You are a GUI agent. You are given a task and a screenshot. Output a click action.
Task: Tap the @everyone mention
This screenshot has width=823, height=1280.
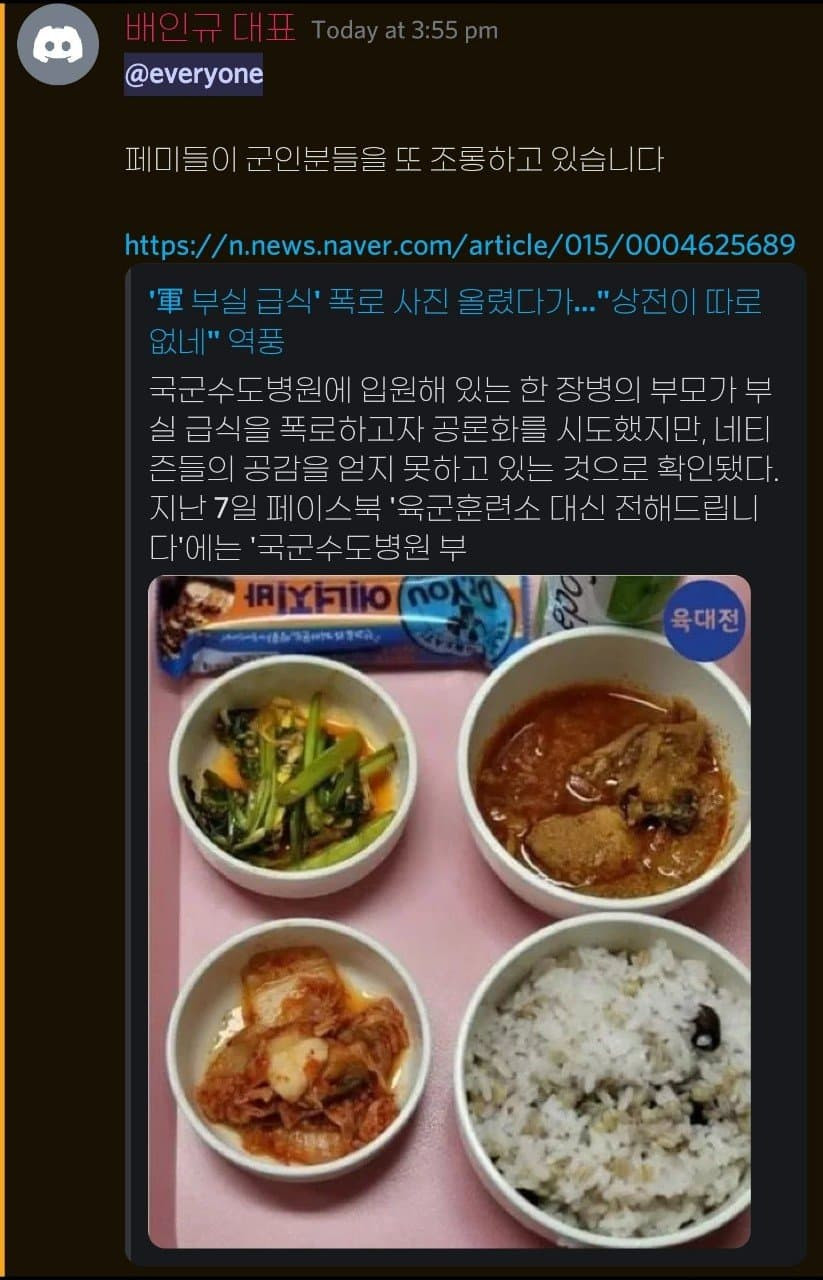pos(193,75)
